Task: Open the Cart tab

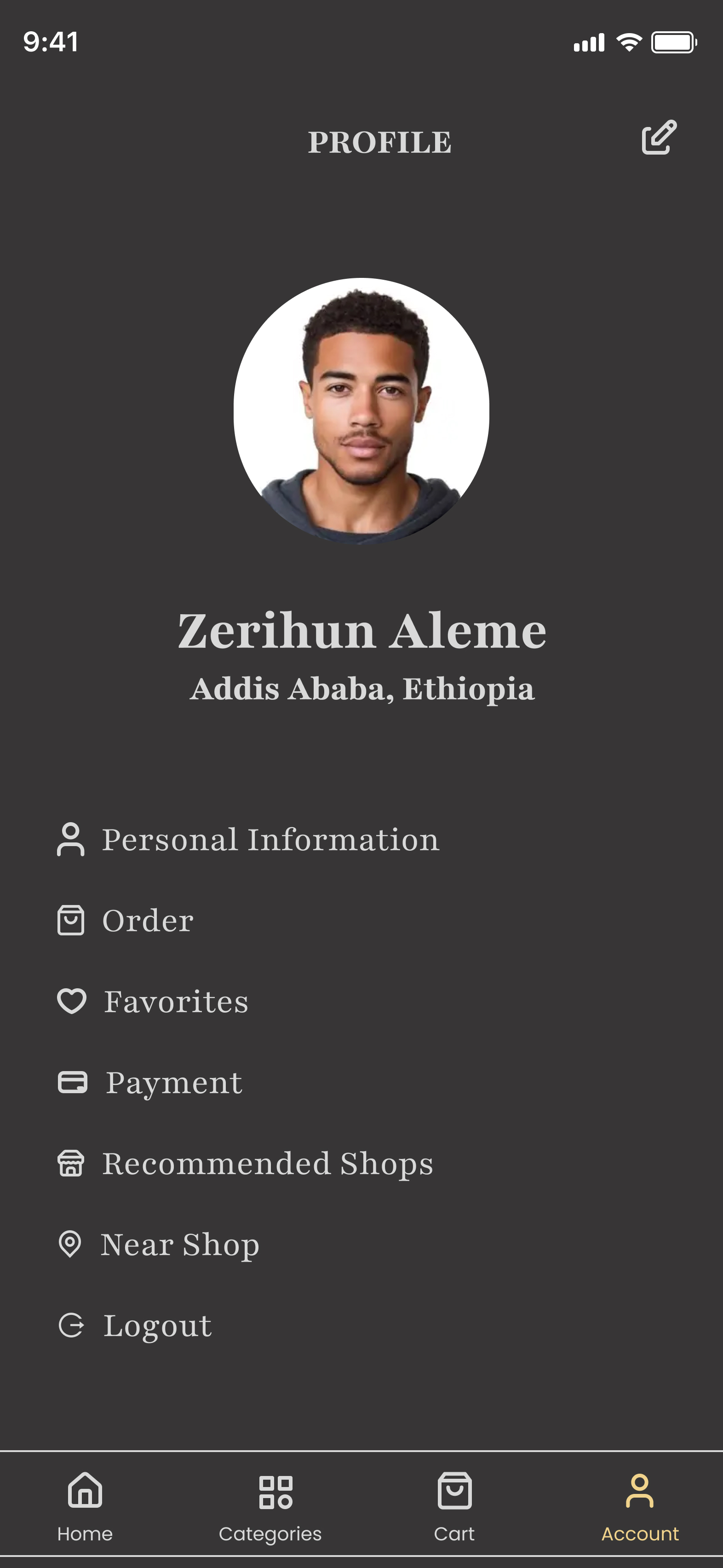Action: [x=454, y=1506]
